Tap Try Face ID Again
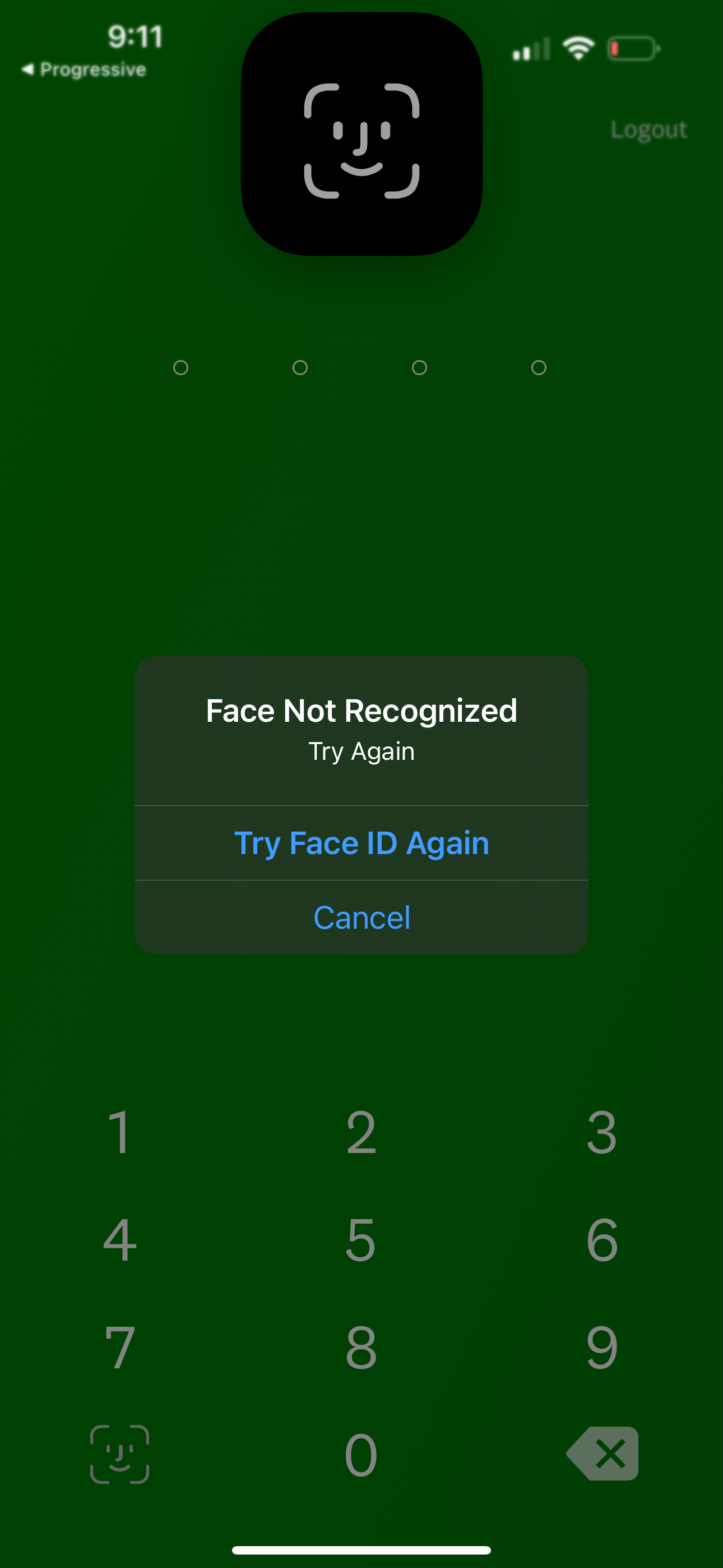Image resolution: width=723 pixels, height=1568 pixels. [361, 842]
